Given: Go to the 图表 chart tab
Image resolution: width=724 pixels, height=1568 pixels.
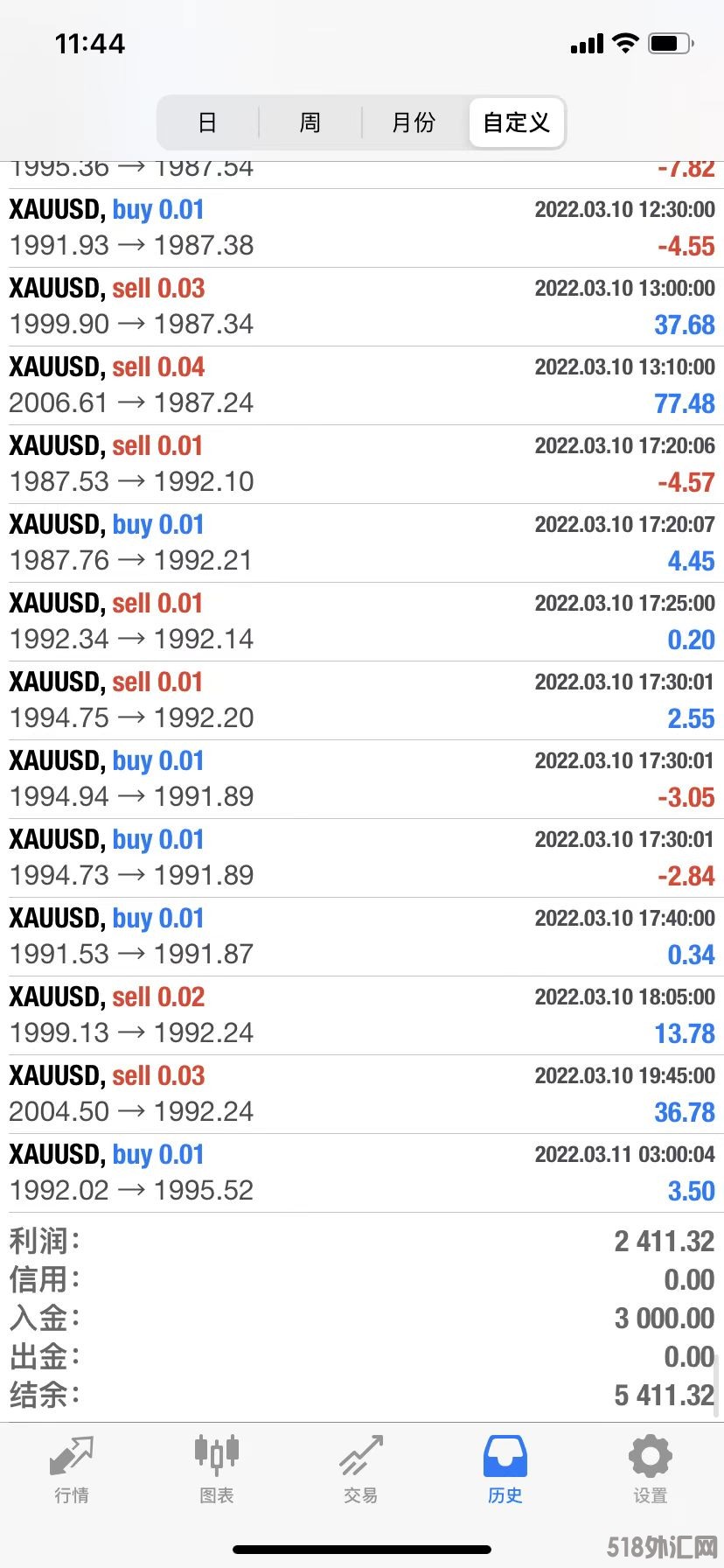Looking at the screenshot, I should point(216,1470).
